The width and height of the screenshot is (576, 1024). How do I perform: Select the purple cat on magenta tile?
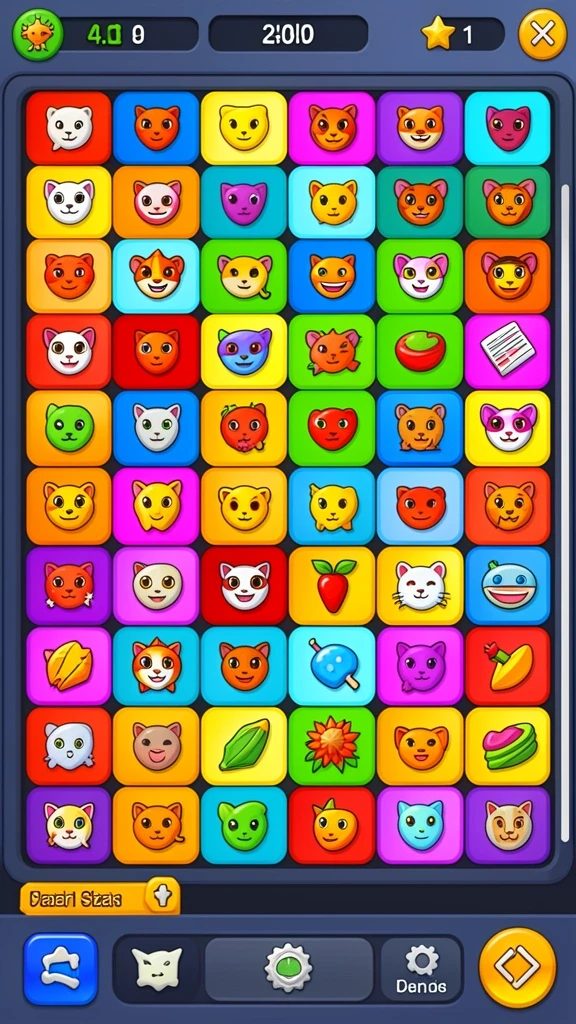[420, 665]
